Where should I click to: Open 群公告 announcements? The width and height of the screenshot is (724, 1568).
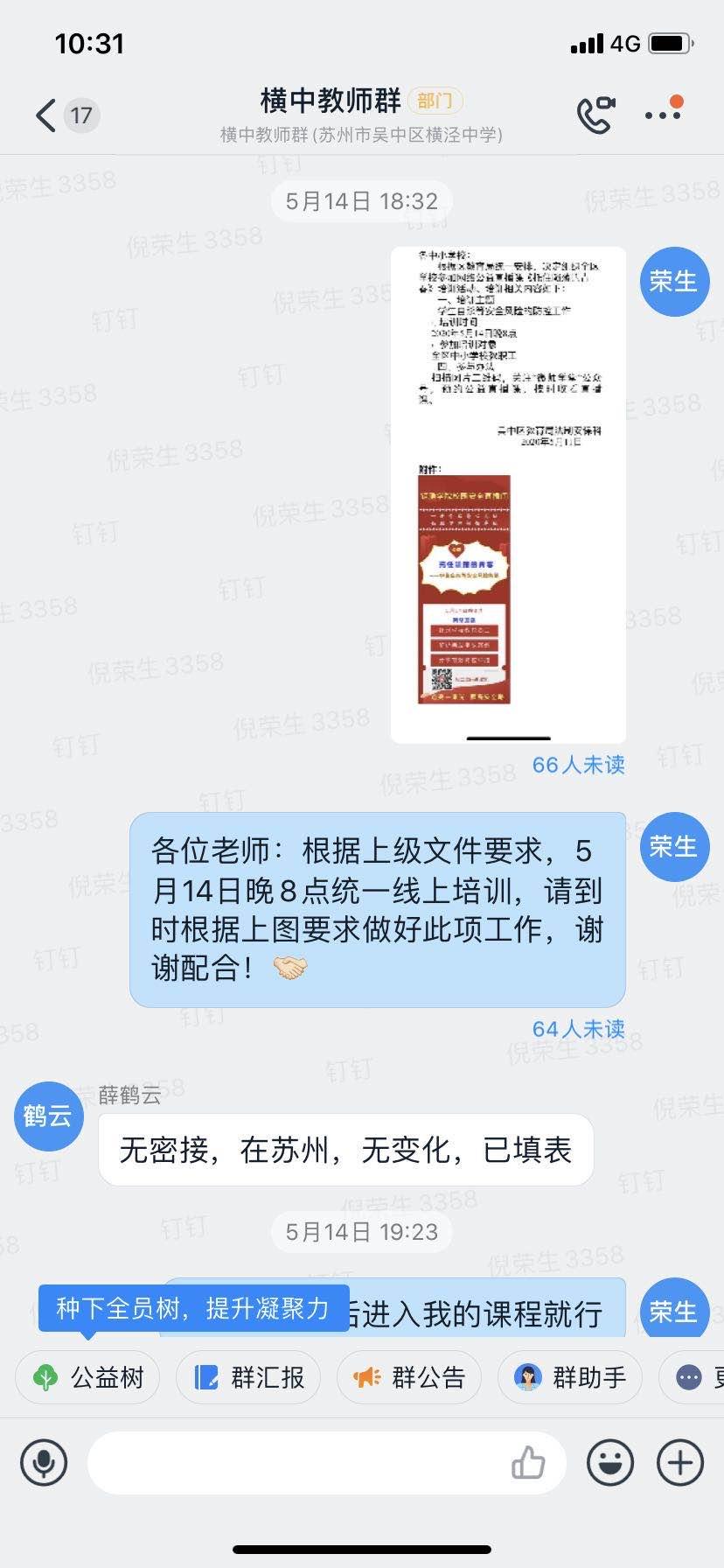coord(409,1378)
